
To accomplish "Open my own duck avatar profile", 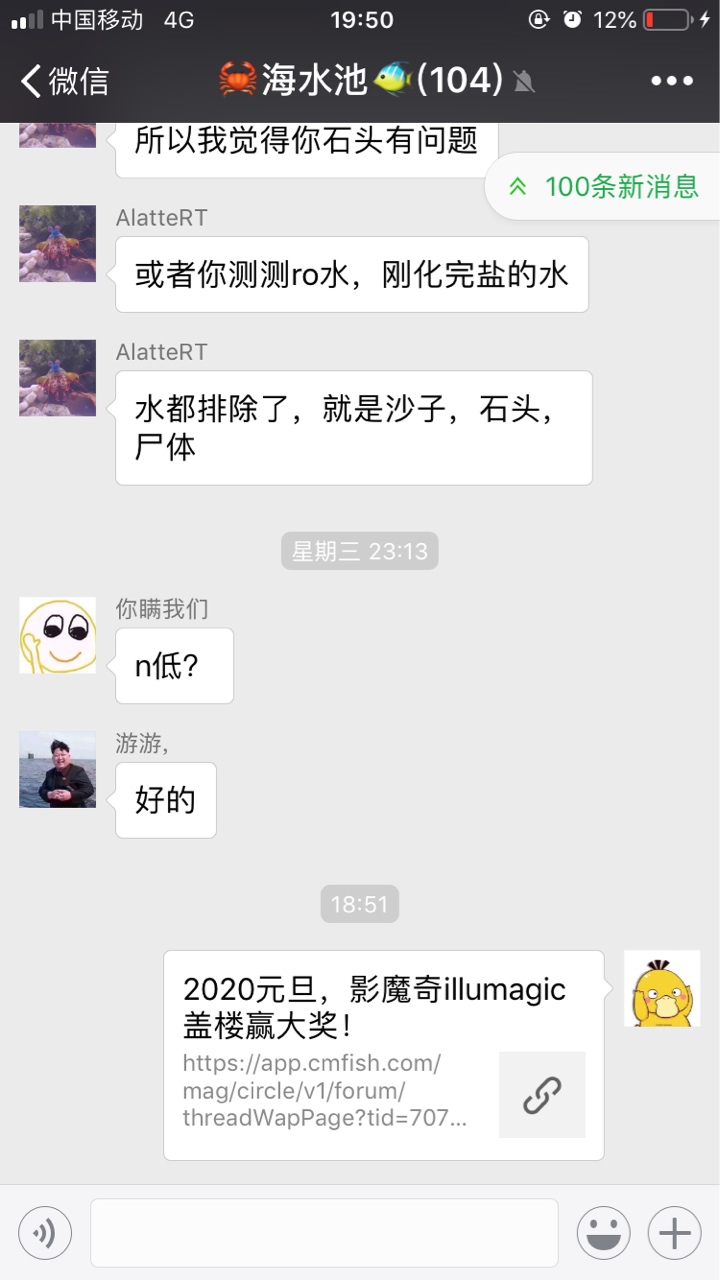I will 662,988.
